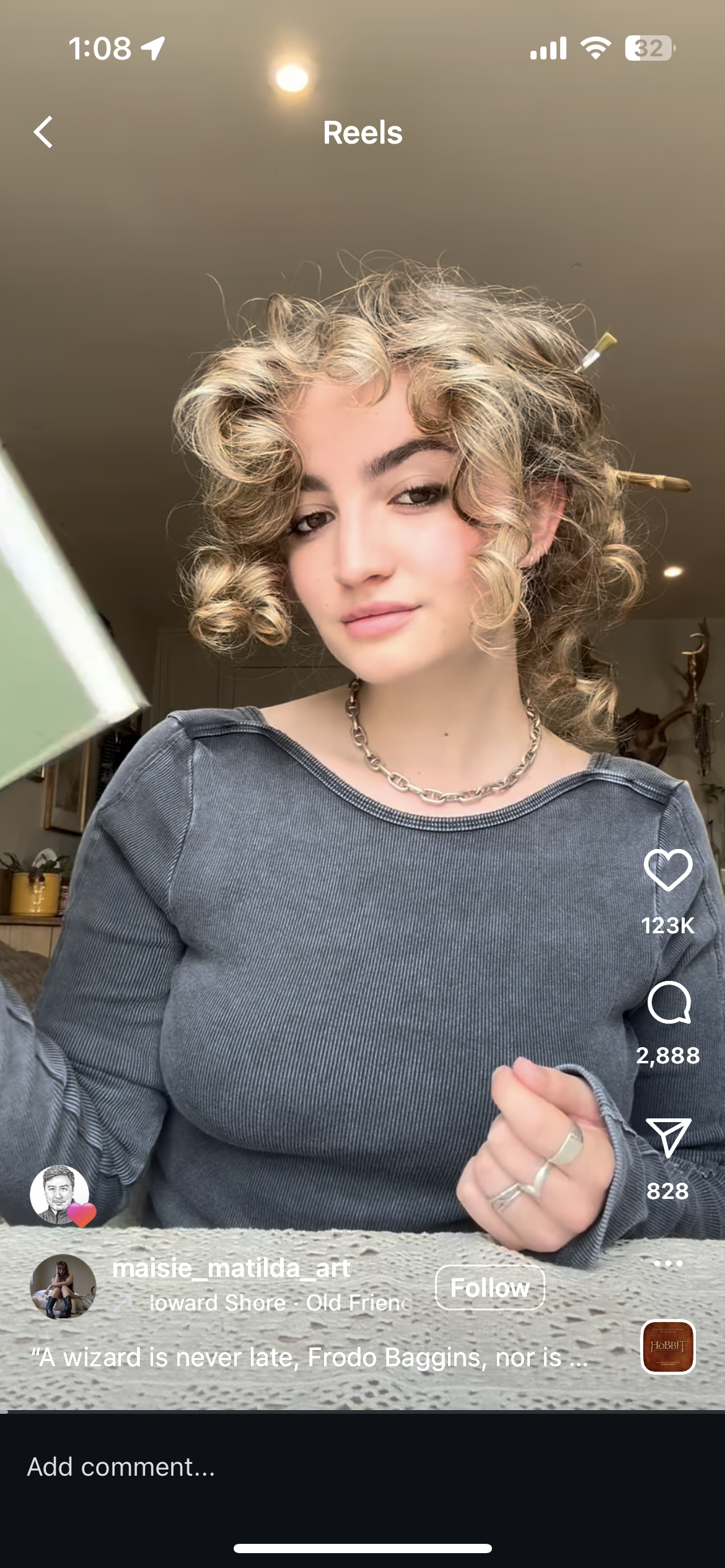
Task: Follow maisie_matilda_art
Action: click(x=490, y=1287)
